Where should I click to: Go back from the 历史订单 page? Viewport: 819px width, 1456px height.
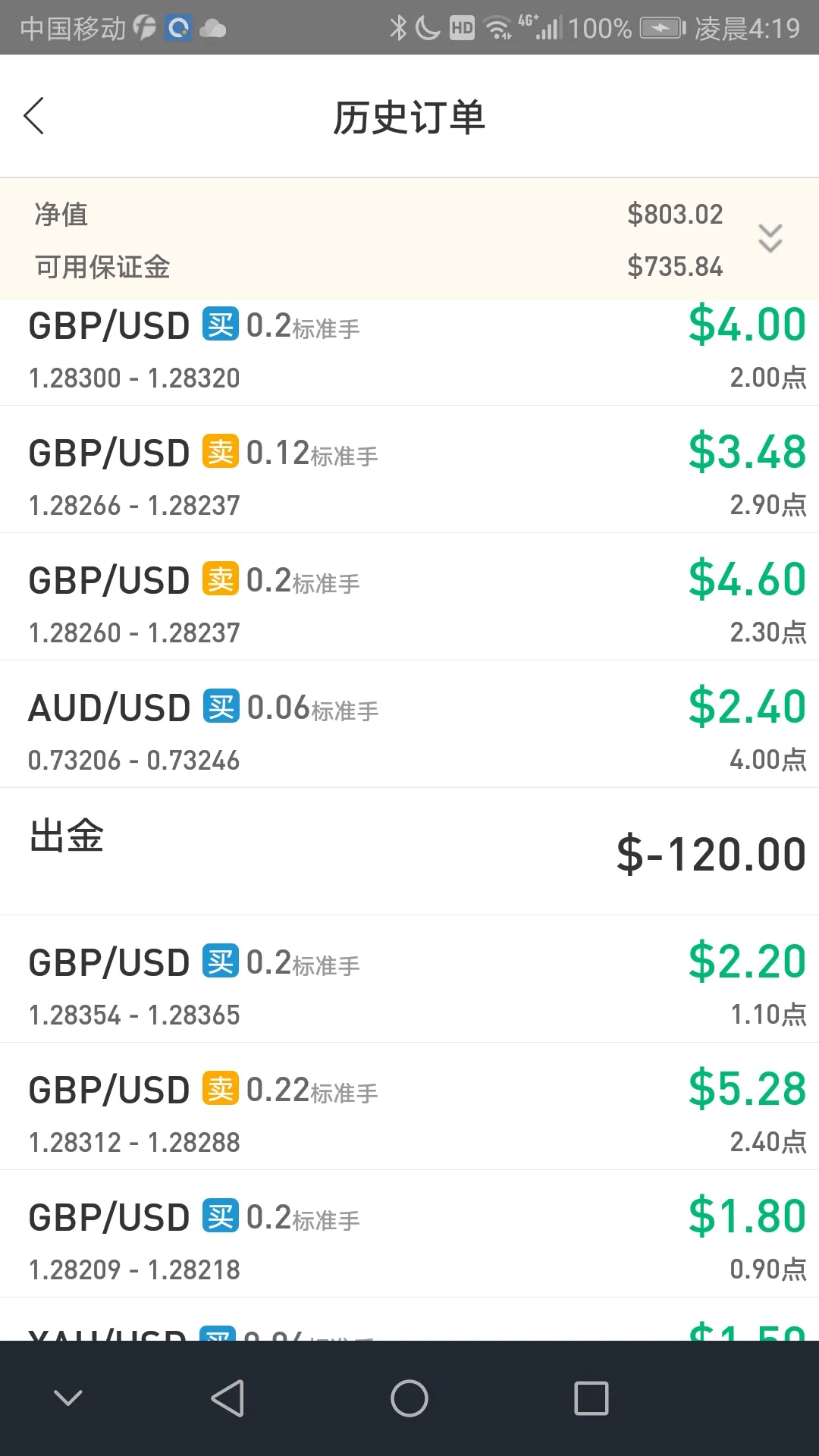click(34, 116)
